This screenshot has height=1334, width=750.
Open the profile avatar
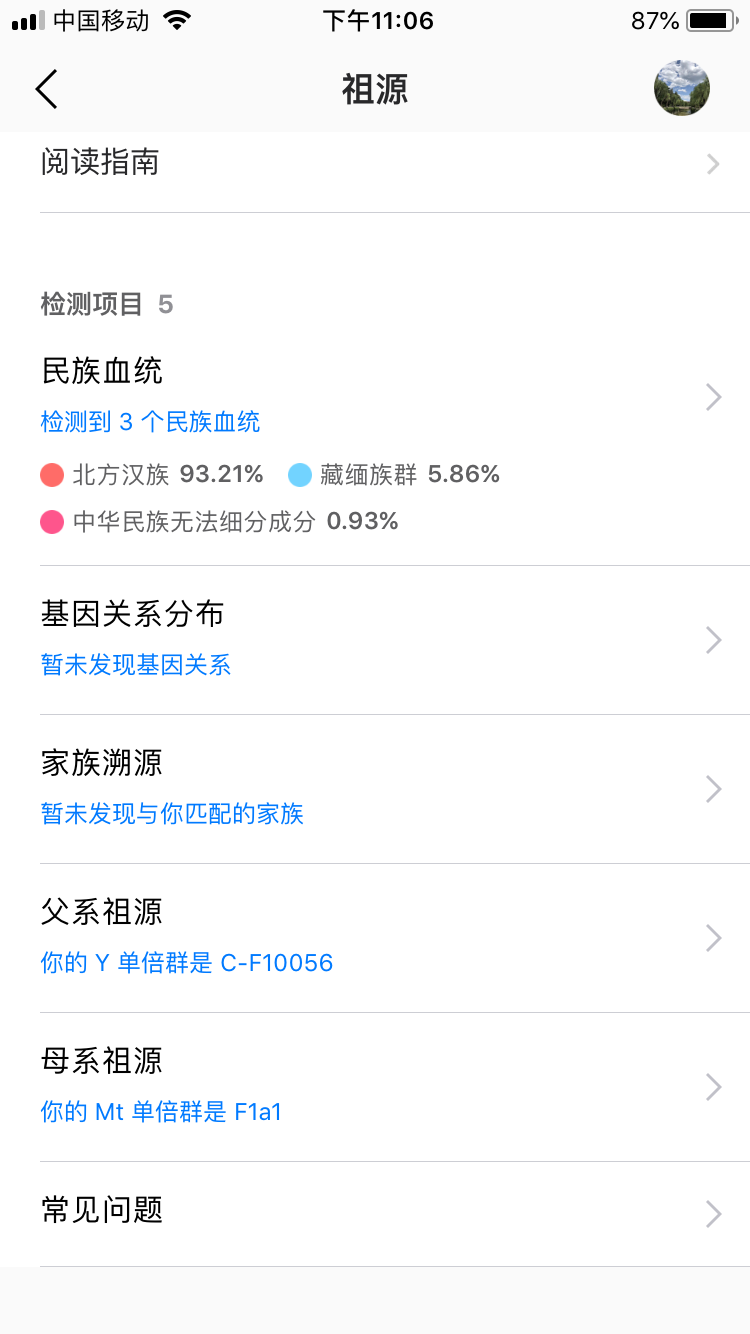(x=682, y=88)
